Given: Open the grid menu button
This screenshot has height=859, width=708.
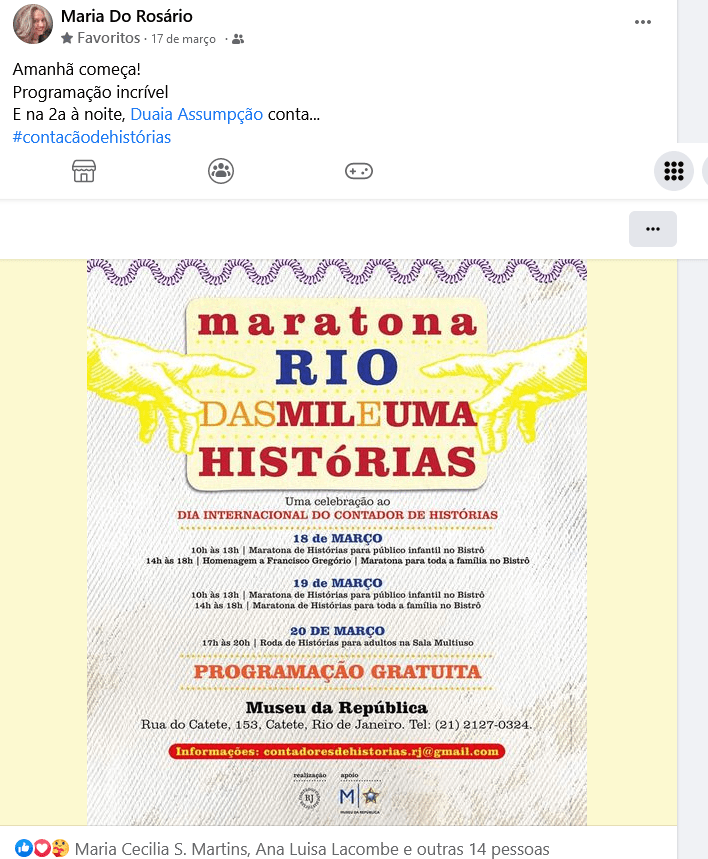Looking at the screenshot, I should tap(674, 171).
